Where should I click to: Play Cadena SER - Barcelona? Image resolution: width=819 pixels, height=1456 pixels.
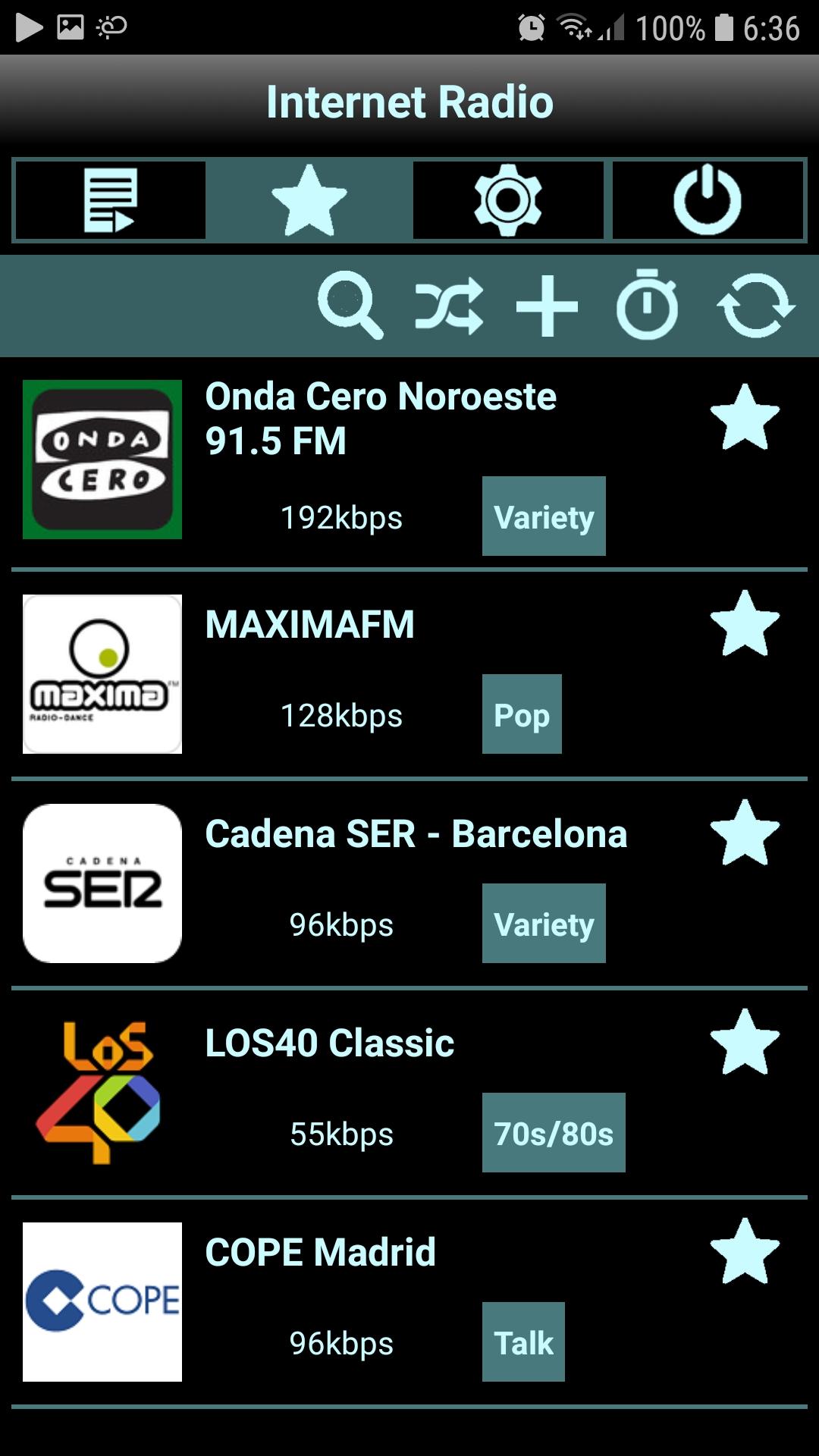(x=409, y=883)
